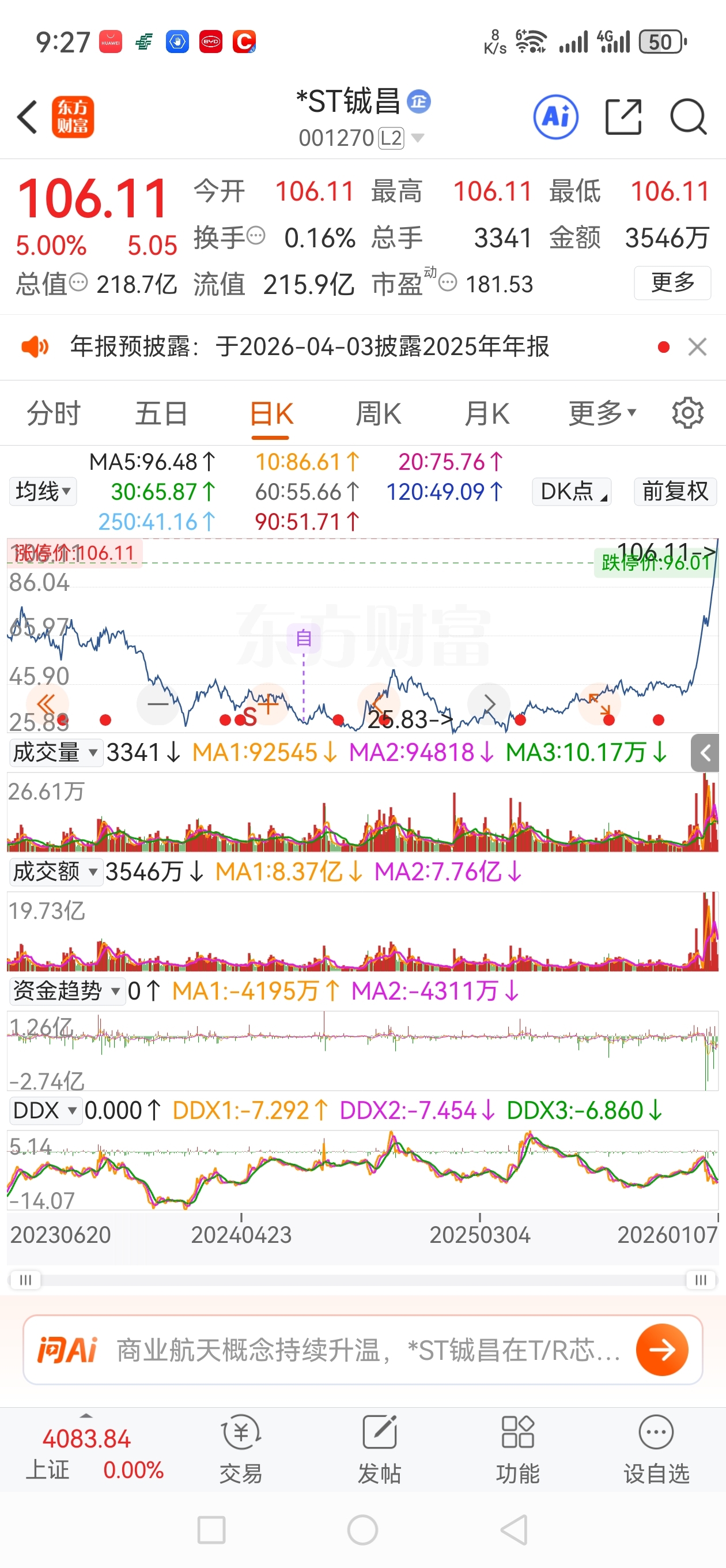Open the AI assistant icon

(555, 116)
